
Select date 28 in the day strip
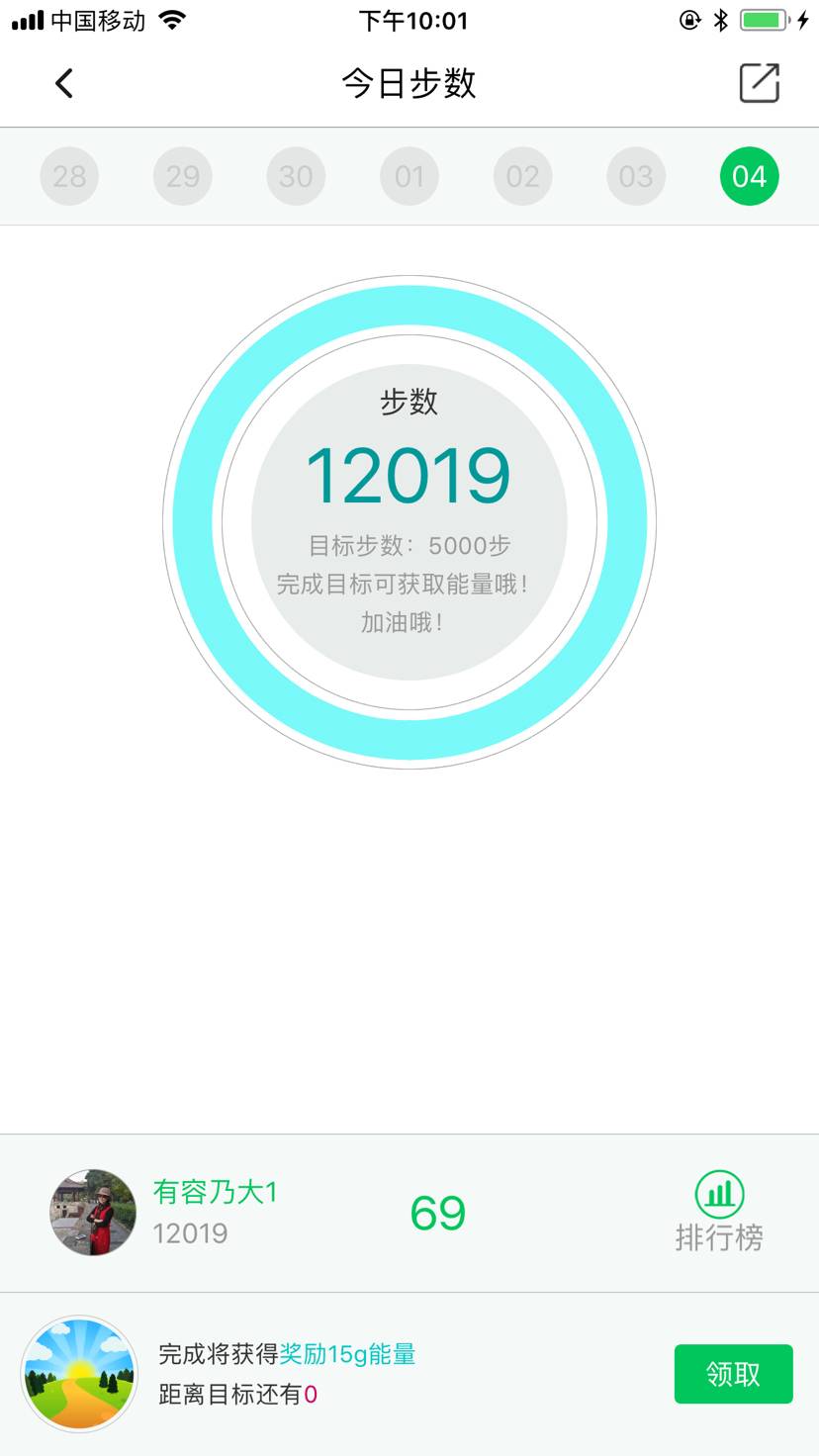pos(69,176)
